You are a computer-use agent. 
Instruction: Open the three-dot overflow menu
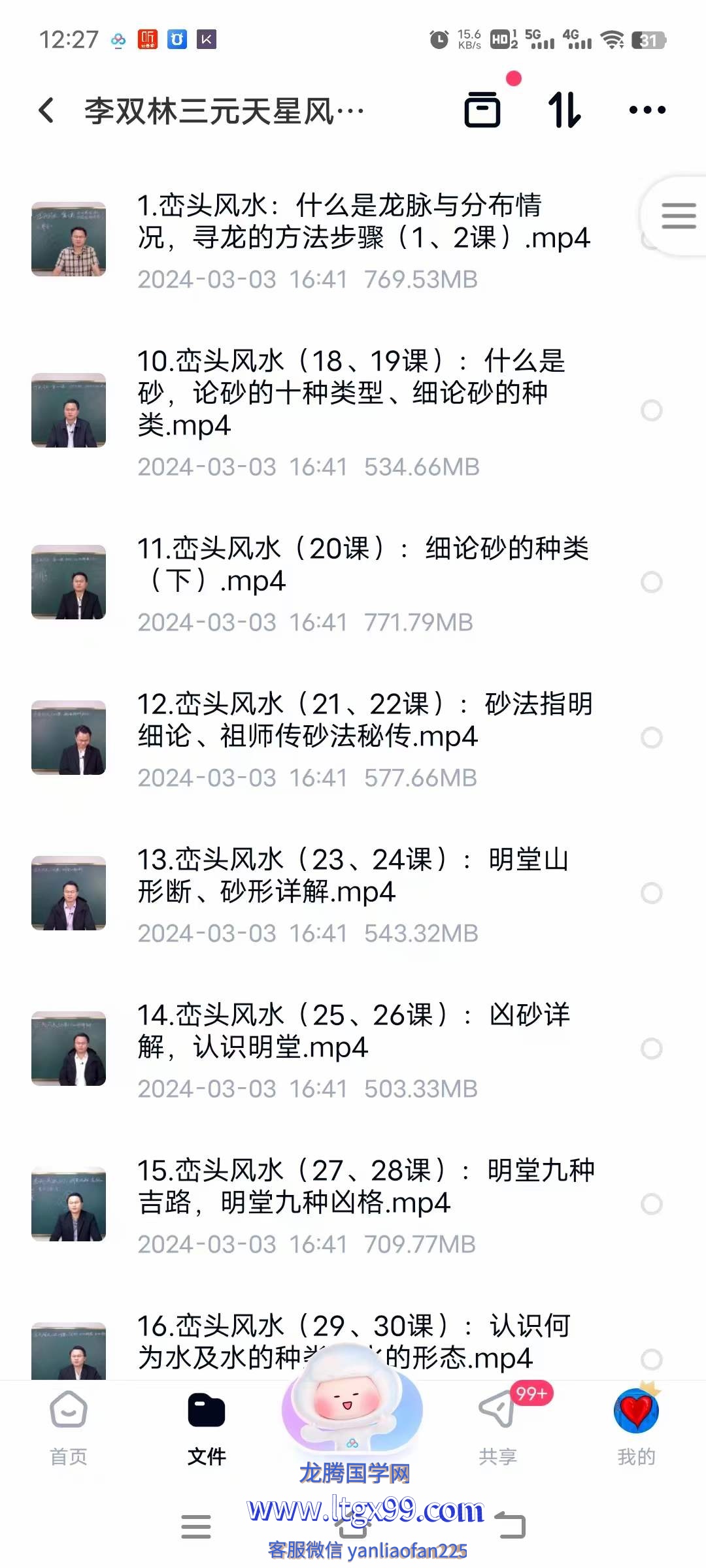[x=647, y=110]
